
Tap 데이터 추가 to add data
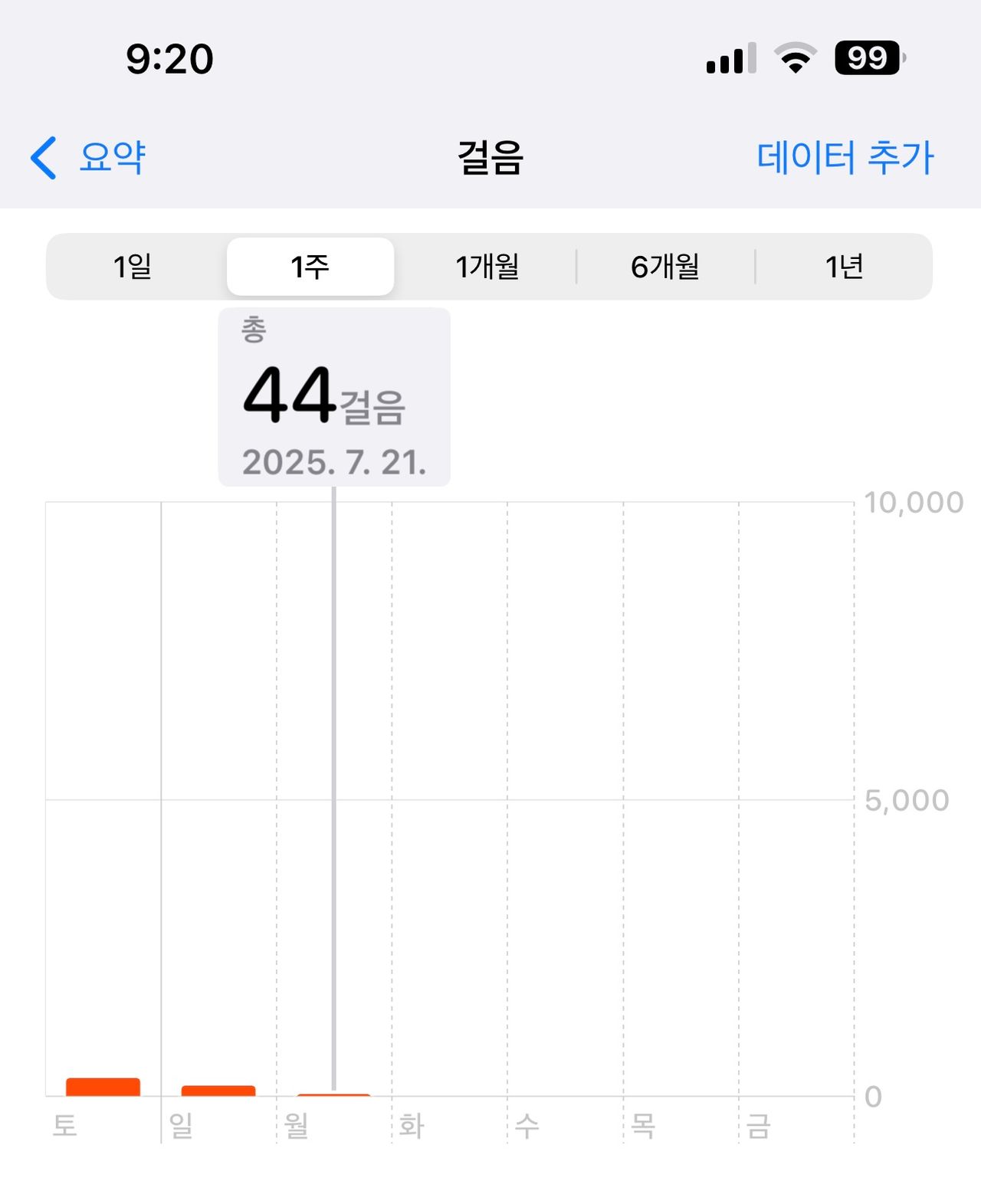pos(845,158)
